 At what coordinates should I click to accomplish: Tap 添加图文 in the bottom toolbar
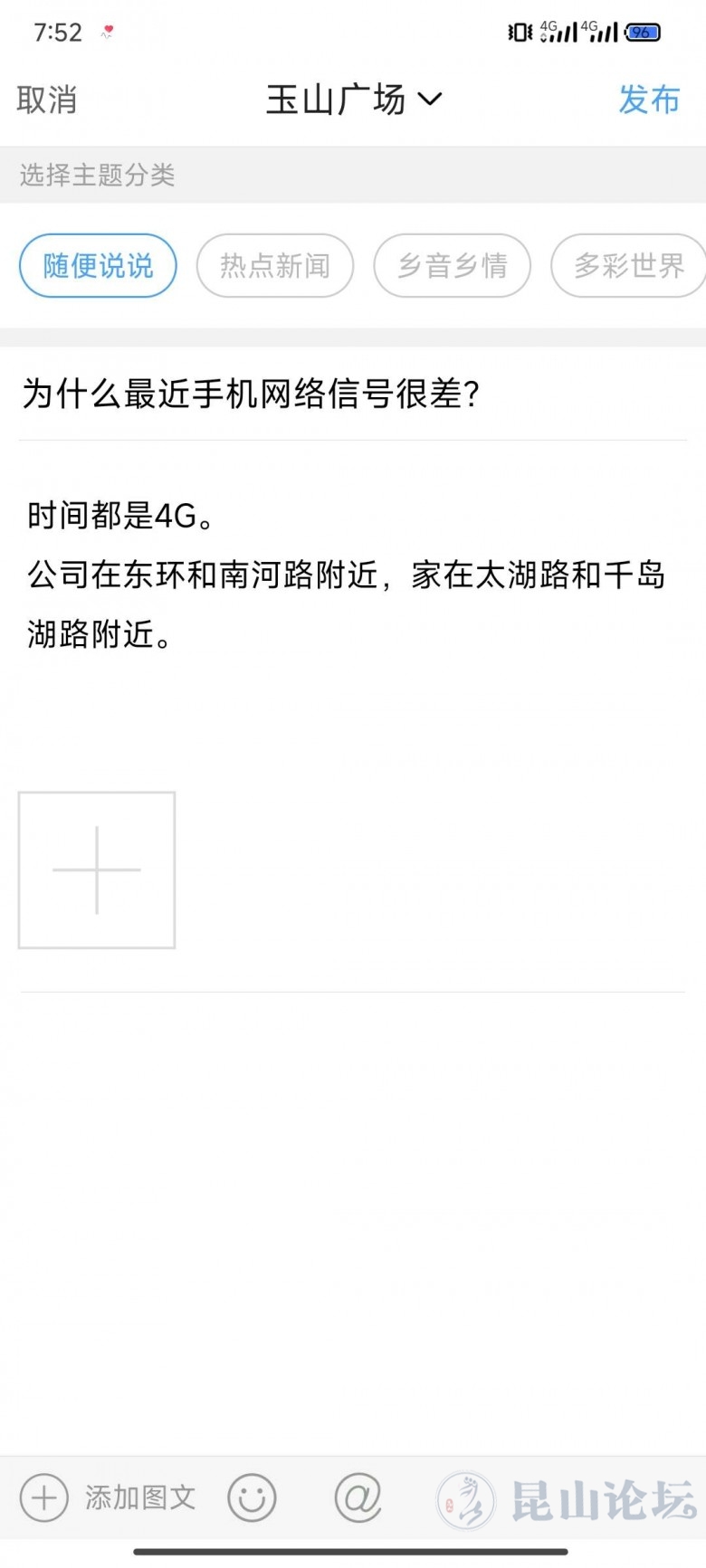[x=109, y=1497]
